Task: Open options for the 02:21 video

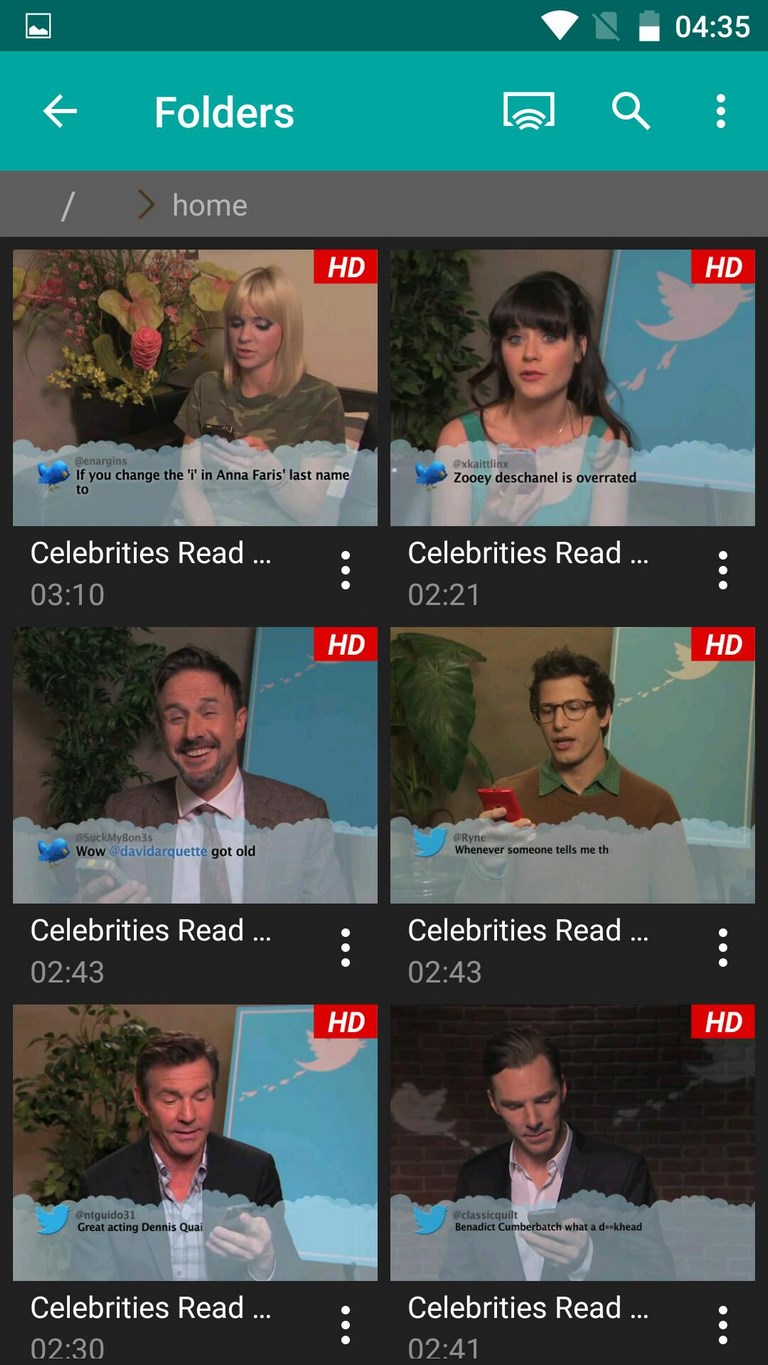Action: (x=722, y=570)
